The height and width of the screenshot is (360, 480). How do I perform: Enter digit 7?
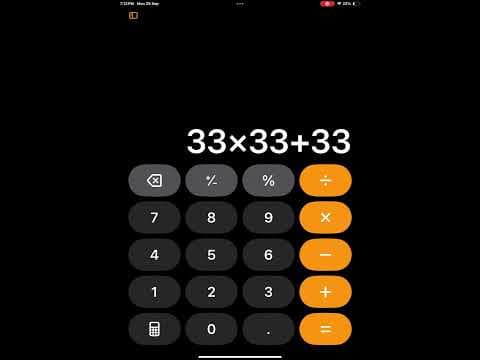[154, 218]
